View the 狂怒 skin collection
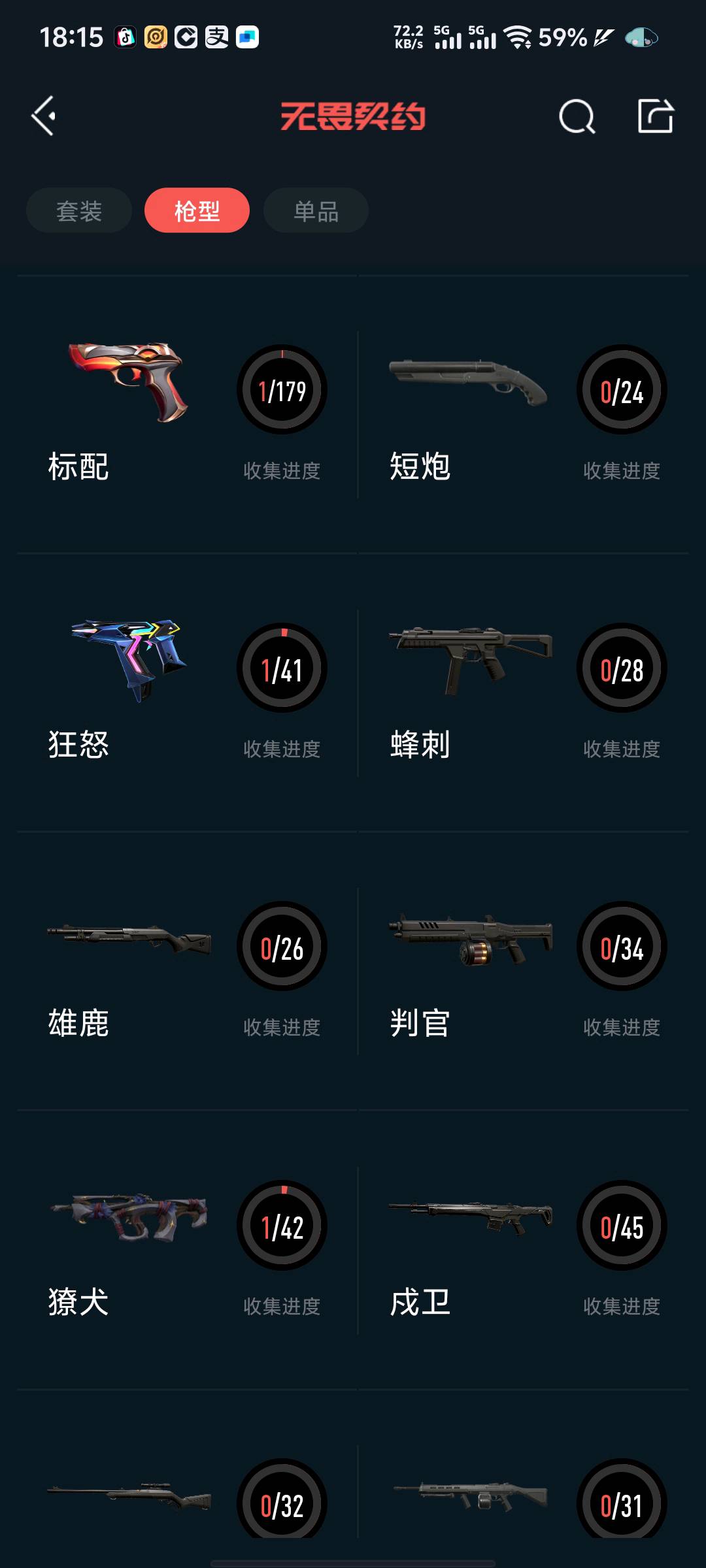Screen dimensions: 706x1568 pos(186,693)
